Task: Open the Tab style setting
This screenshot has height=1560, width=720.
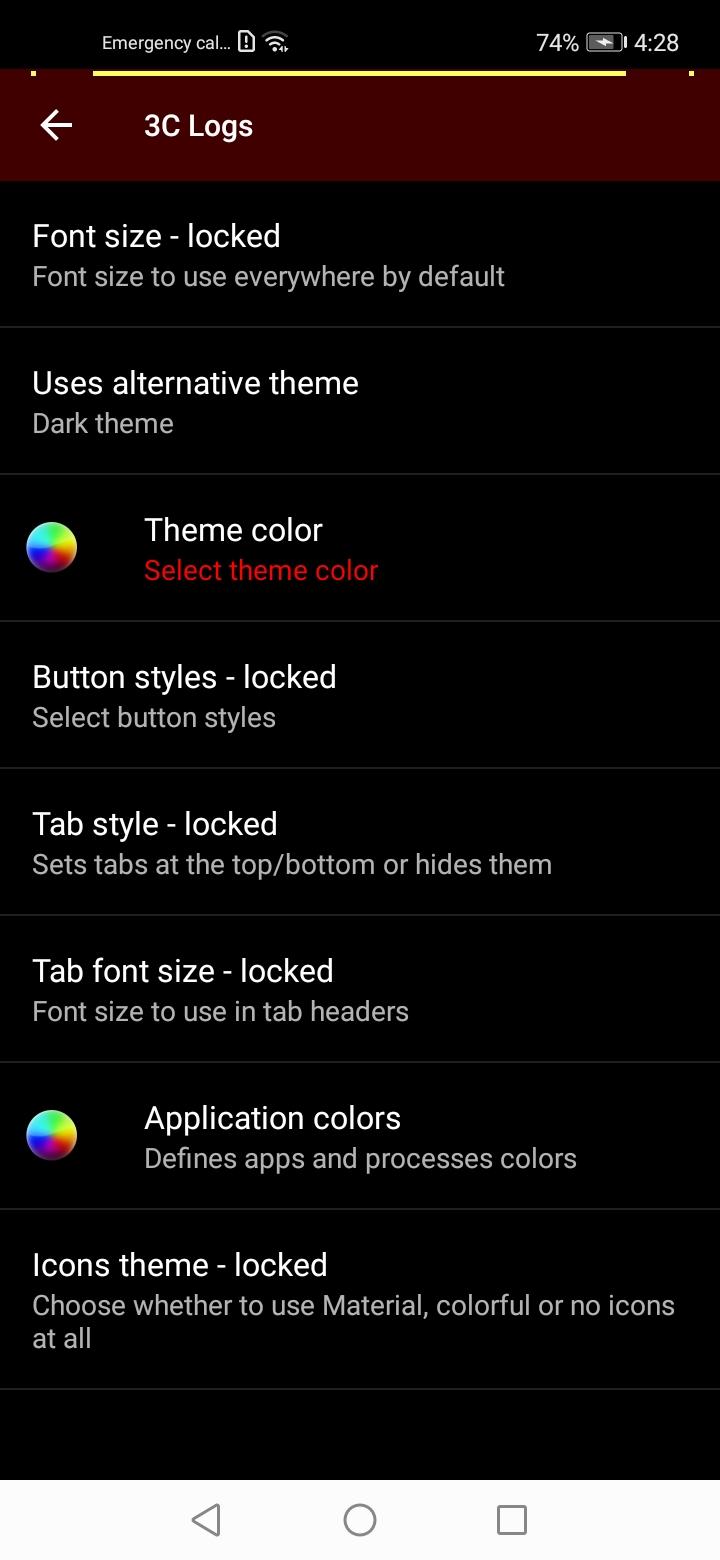Action: click(x=360, y=842)
